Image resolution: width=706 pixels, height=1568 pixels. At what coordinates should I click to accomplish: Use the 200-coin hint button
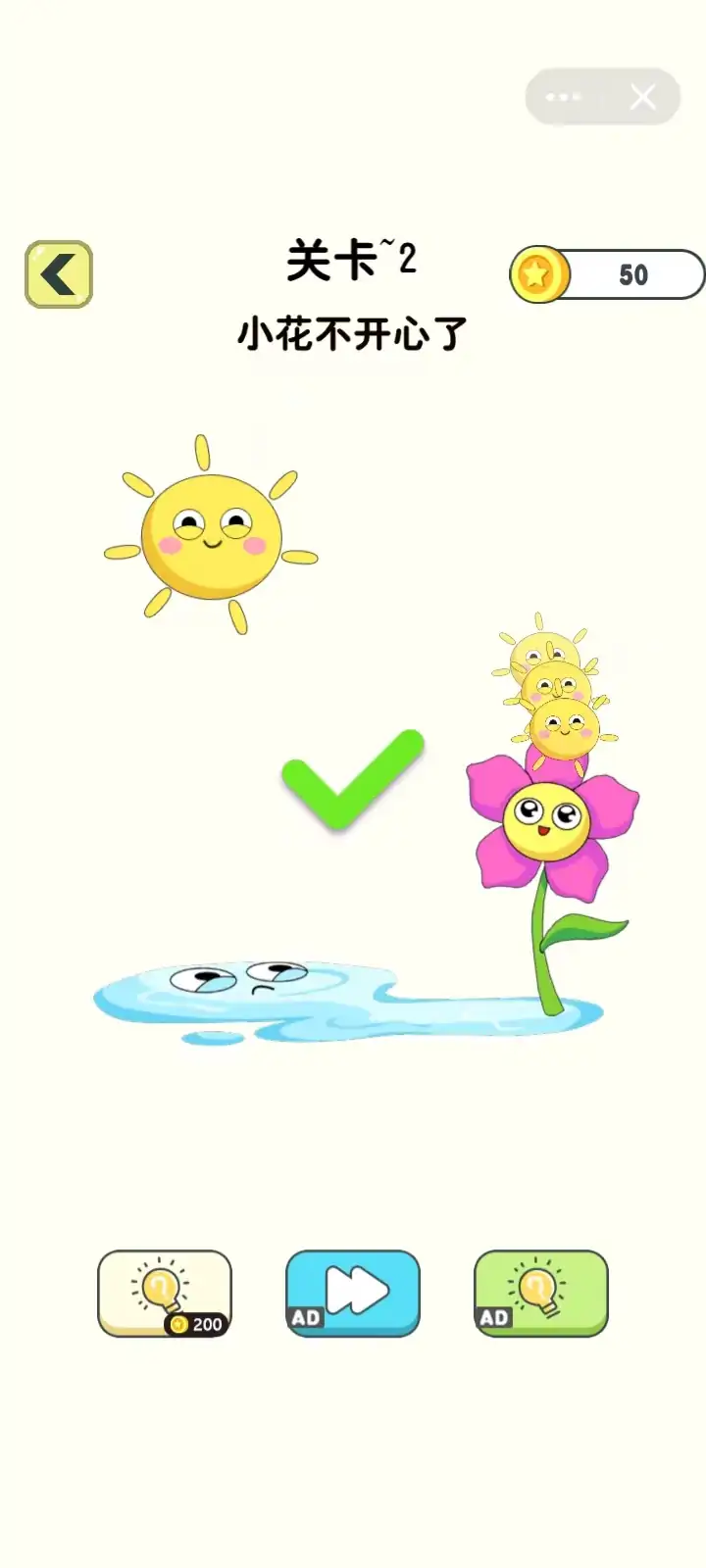point(165,1293)
